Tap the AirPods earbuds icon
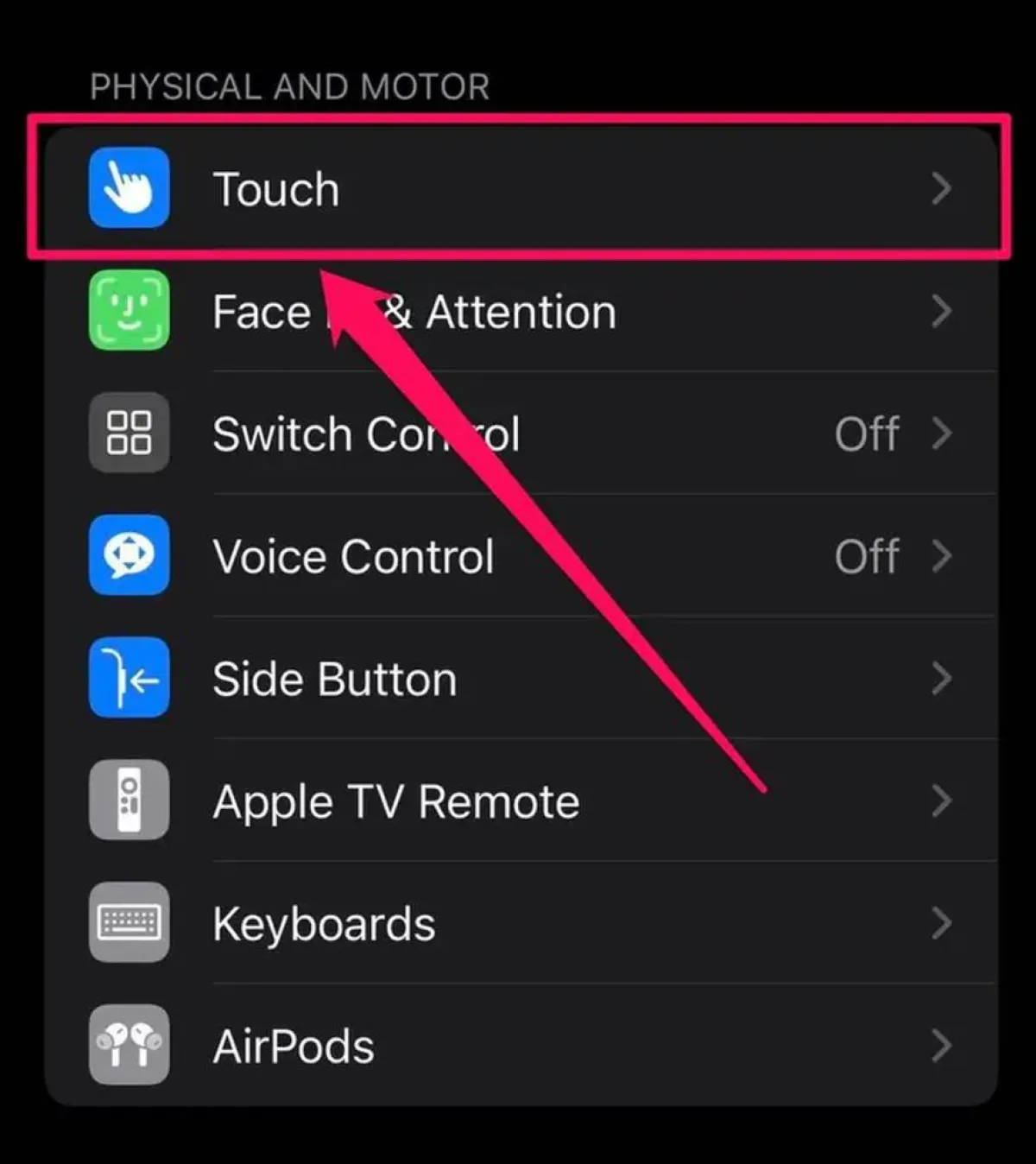1036x1164 pixels. (129, 1045)
